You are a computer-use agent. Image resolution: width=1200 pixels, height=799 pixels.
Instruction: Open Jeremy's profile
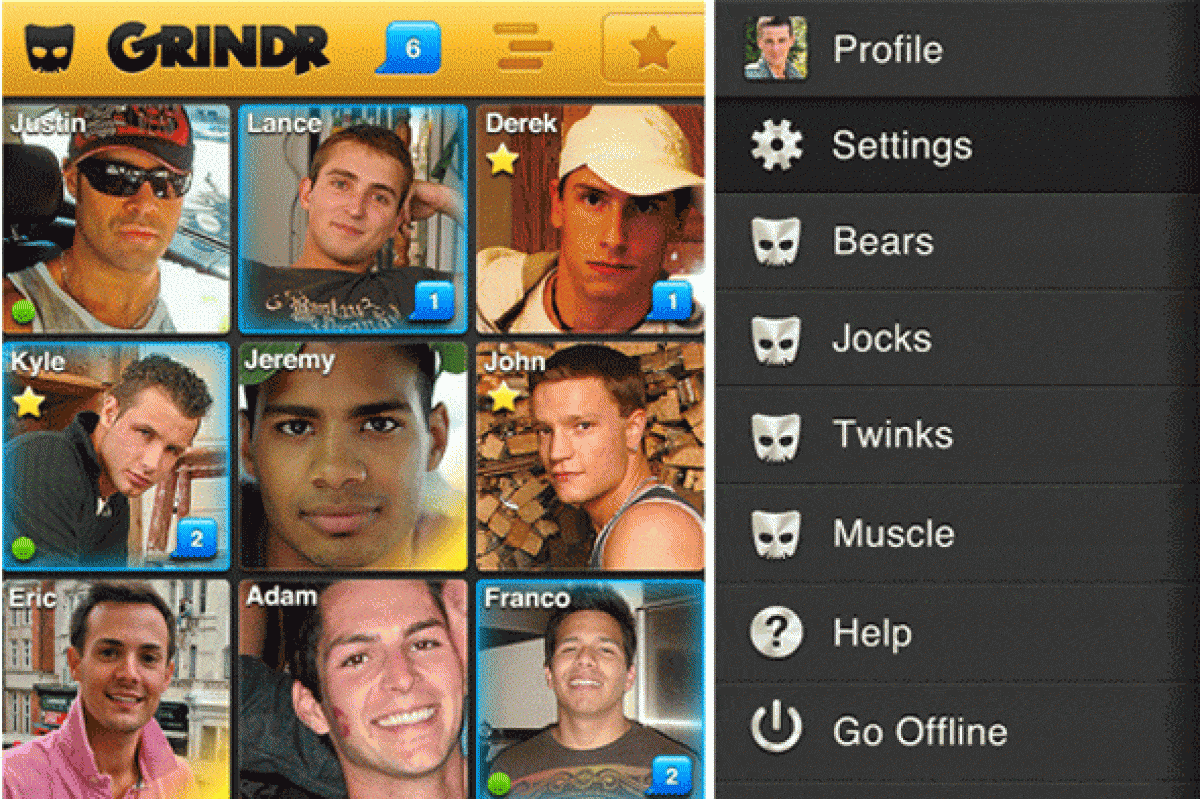click(x=352, y=456)
